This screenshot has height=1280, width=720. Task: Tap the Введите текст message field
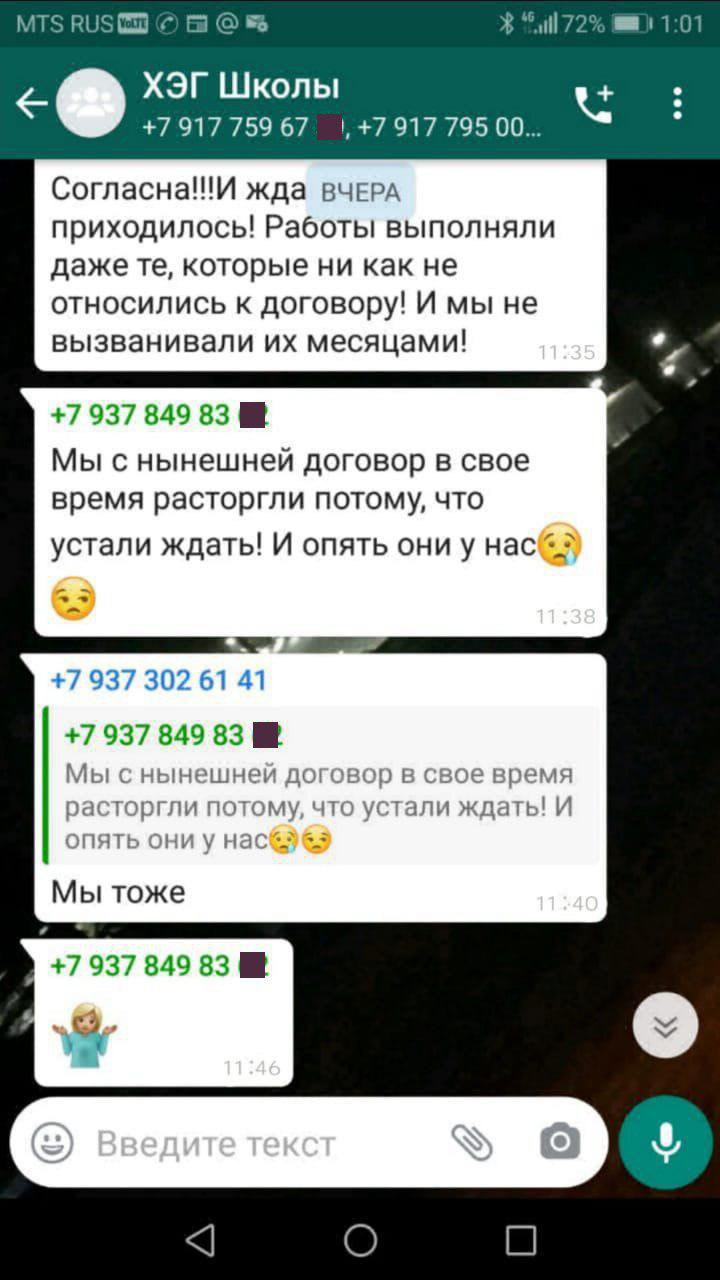pyautogui.click(x=250, y=1143)
